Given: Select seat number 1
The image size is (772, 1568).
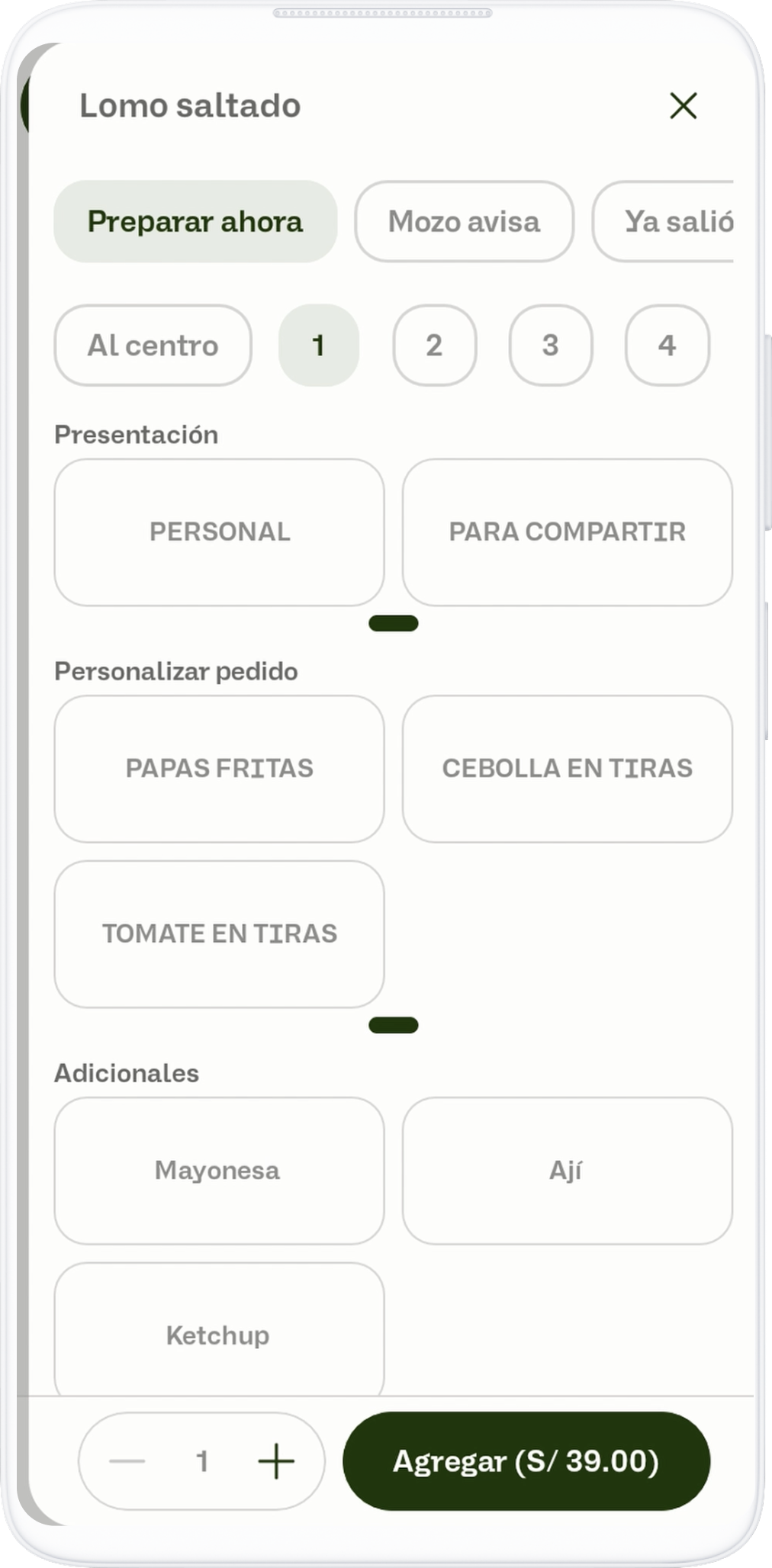Looking at the screenshot, I should point(319,345).
